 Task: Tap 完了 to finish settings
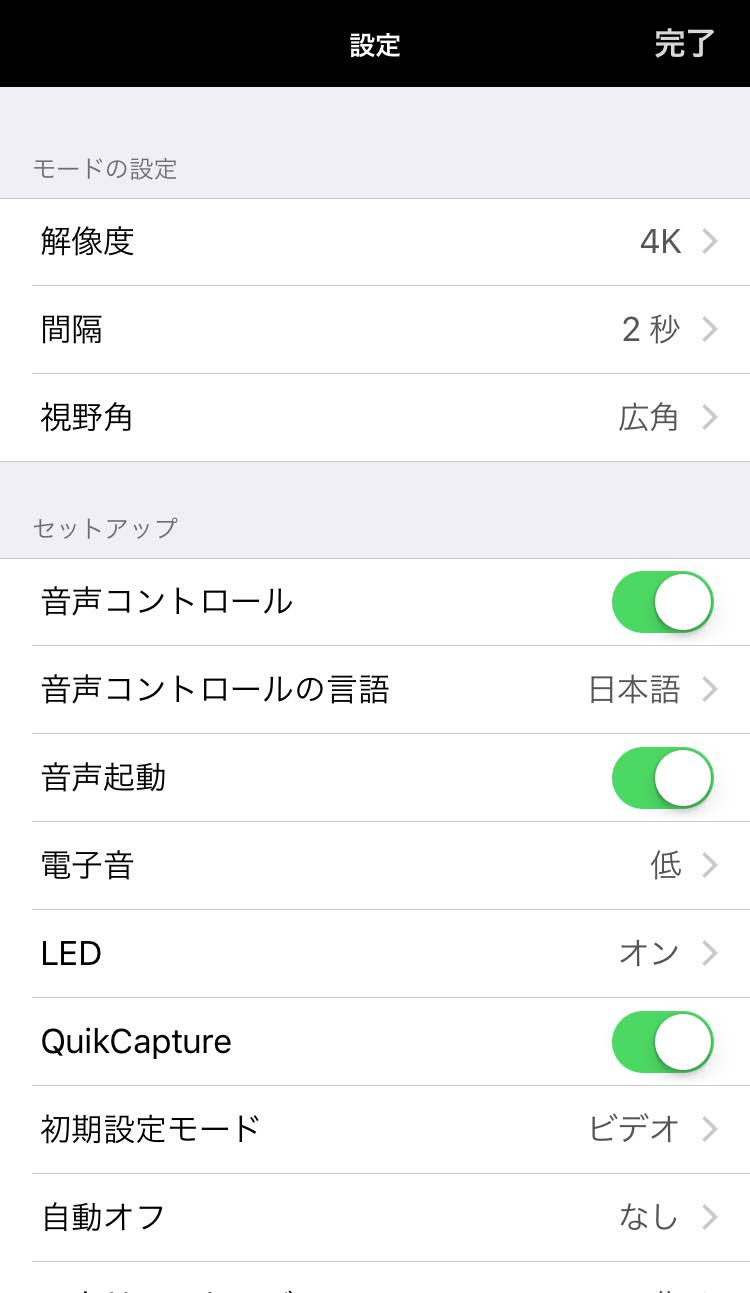(x=685, y=44)
